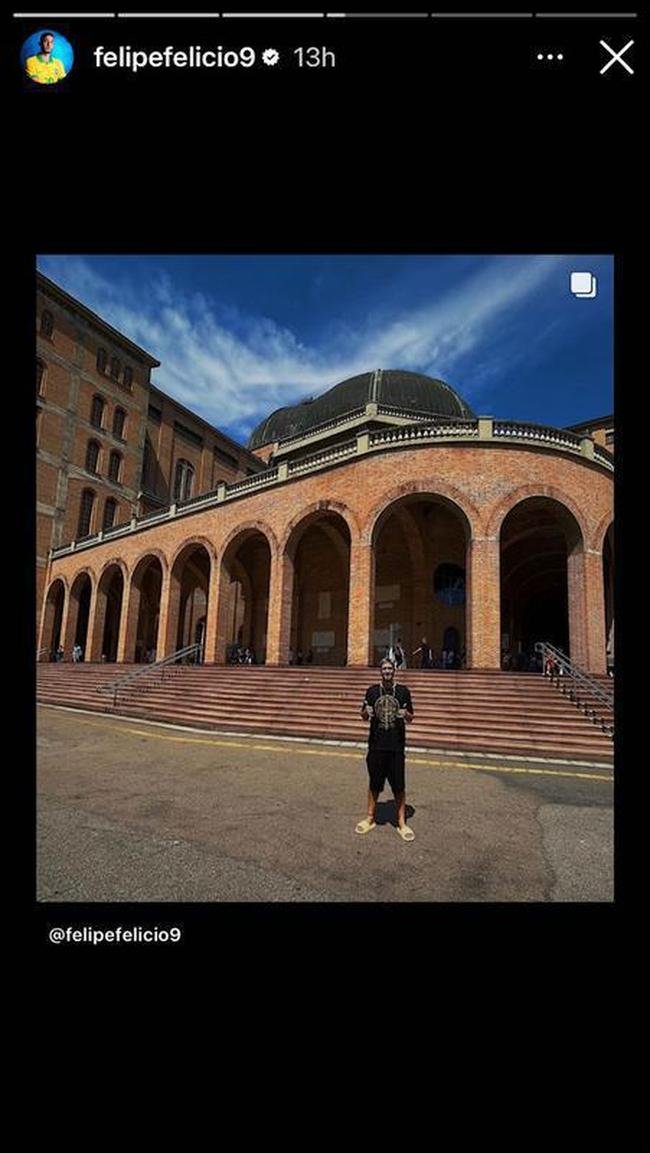Open felipefelicio9's profile picture
Viewport: 650px width, 1153px height.
click(47, 57)
